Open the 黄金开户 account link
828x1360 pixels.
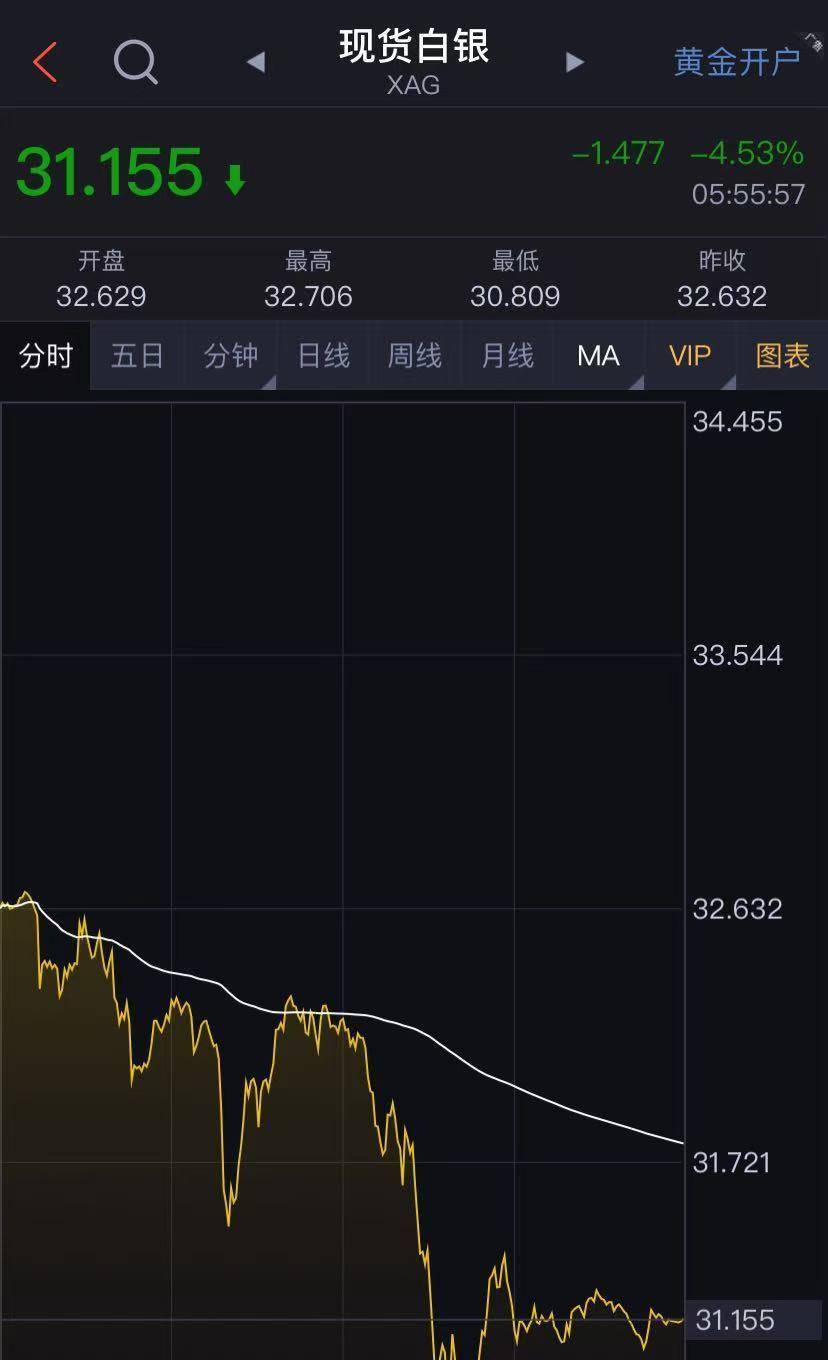click(x=737, y=61)
